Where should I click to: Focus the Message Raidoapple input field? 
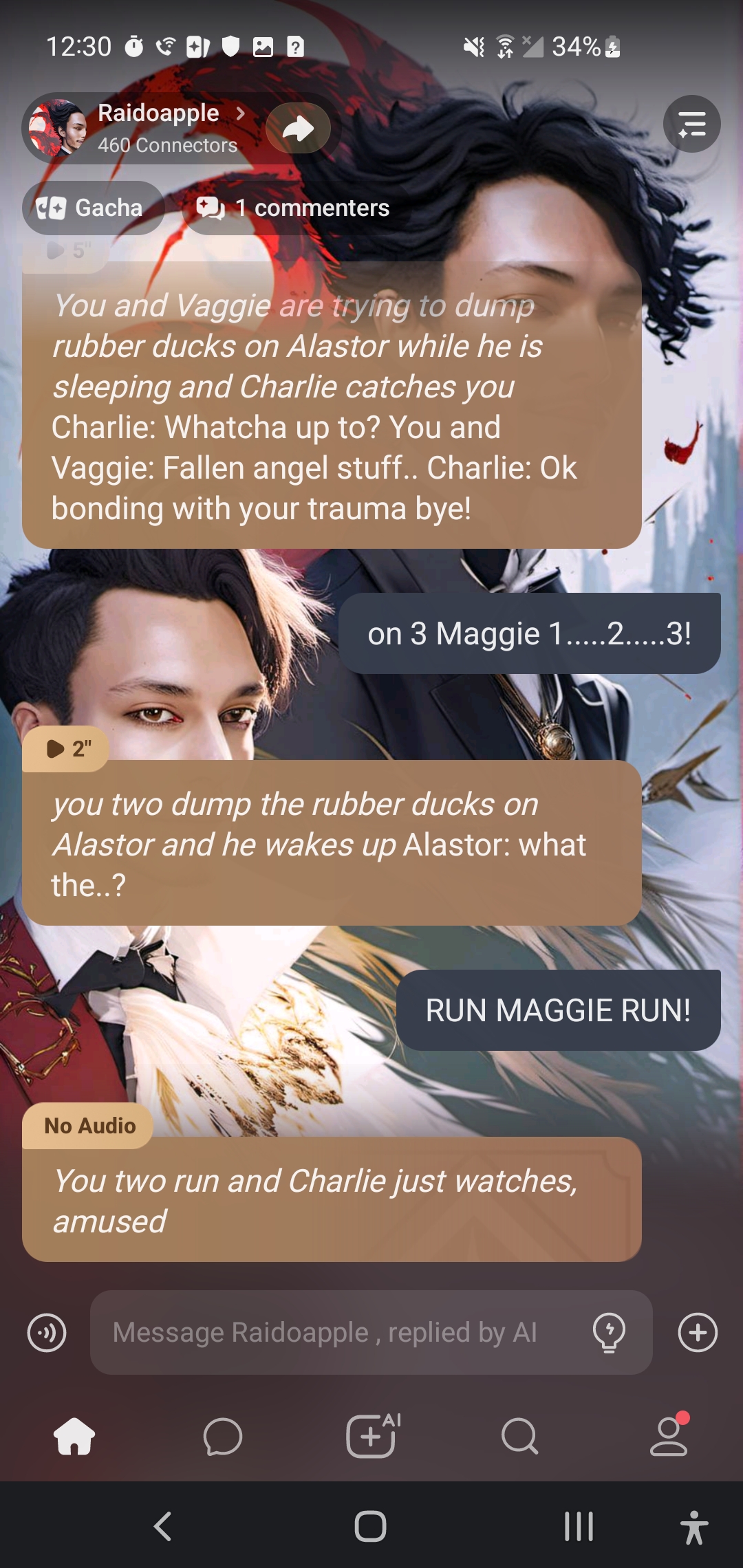pos(344,1332)
